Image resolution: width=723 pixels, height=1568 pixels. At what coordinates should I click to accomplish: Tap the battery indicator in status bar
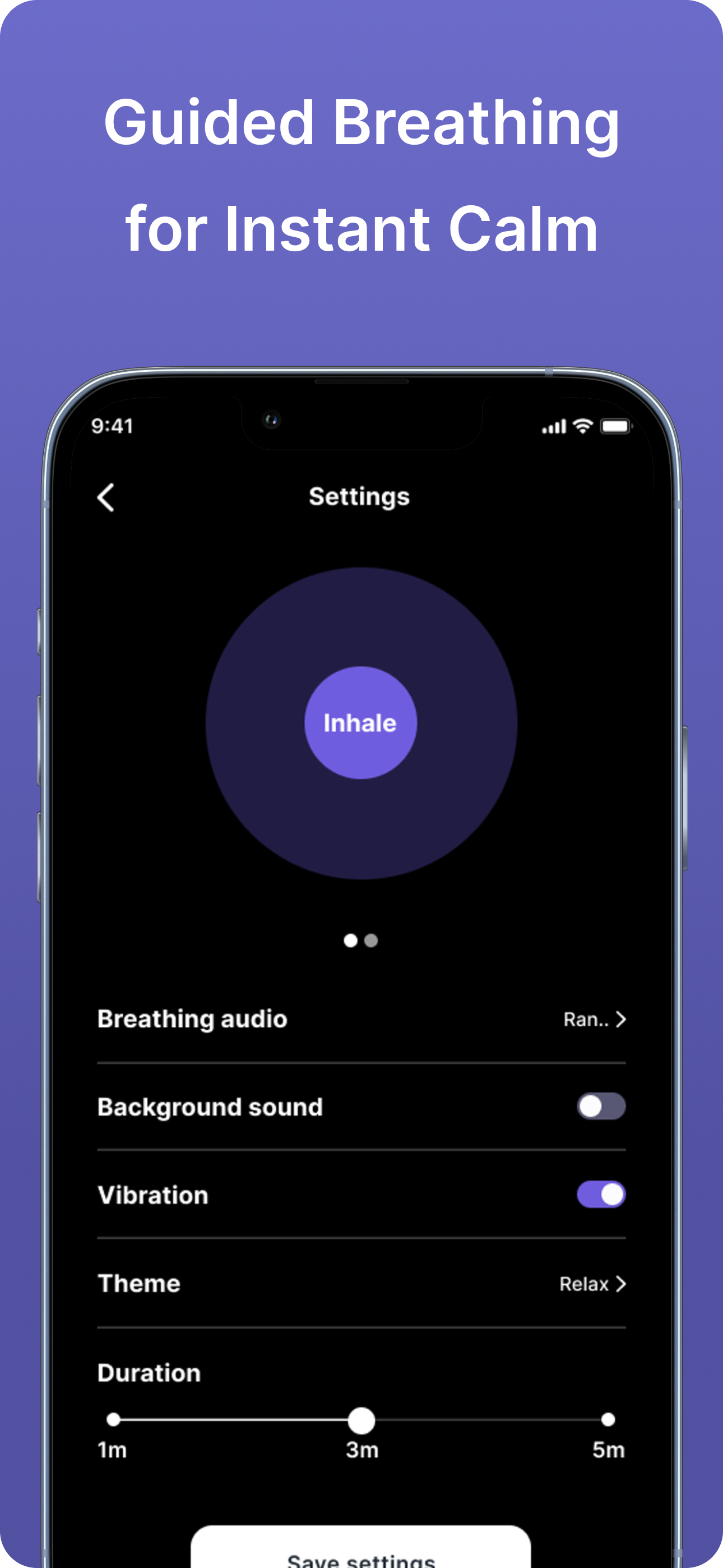(615, 427)
